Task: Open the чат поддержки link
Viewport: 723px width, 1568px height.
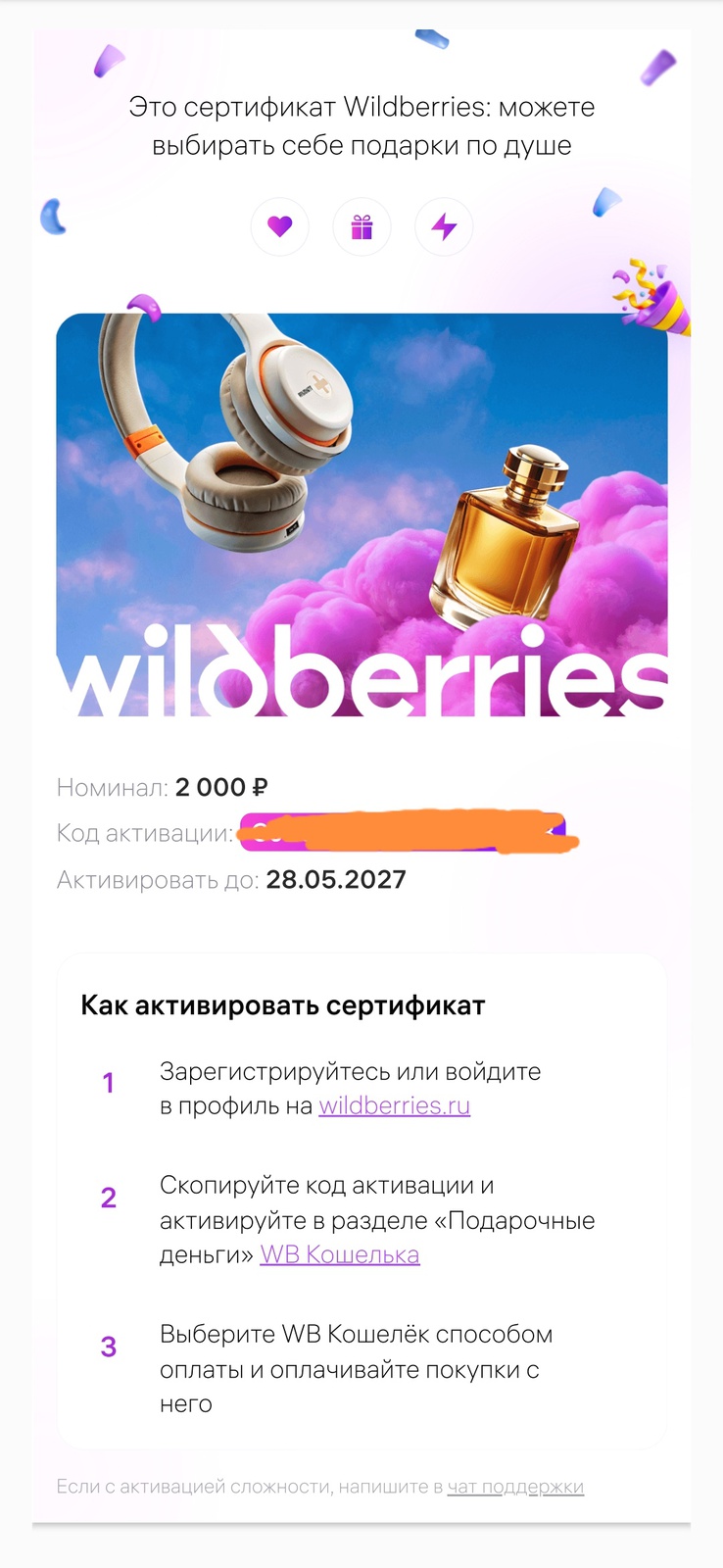Action: [515, 1487]
